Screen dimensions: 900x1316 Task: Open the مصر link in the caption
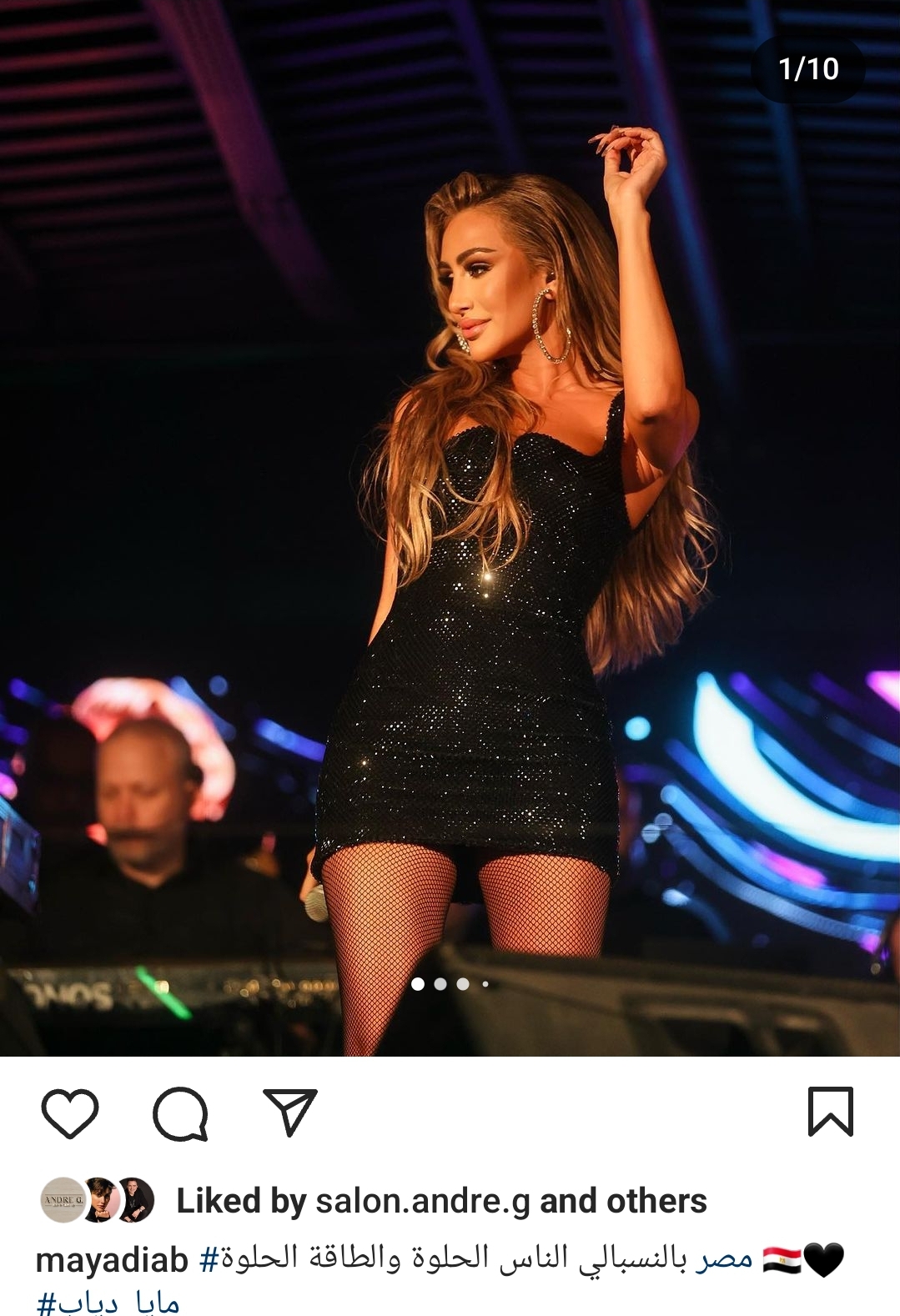(725, 1258)
